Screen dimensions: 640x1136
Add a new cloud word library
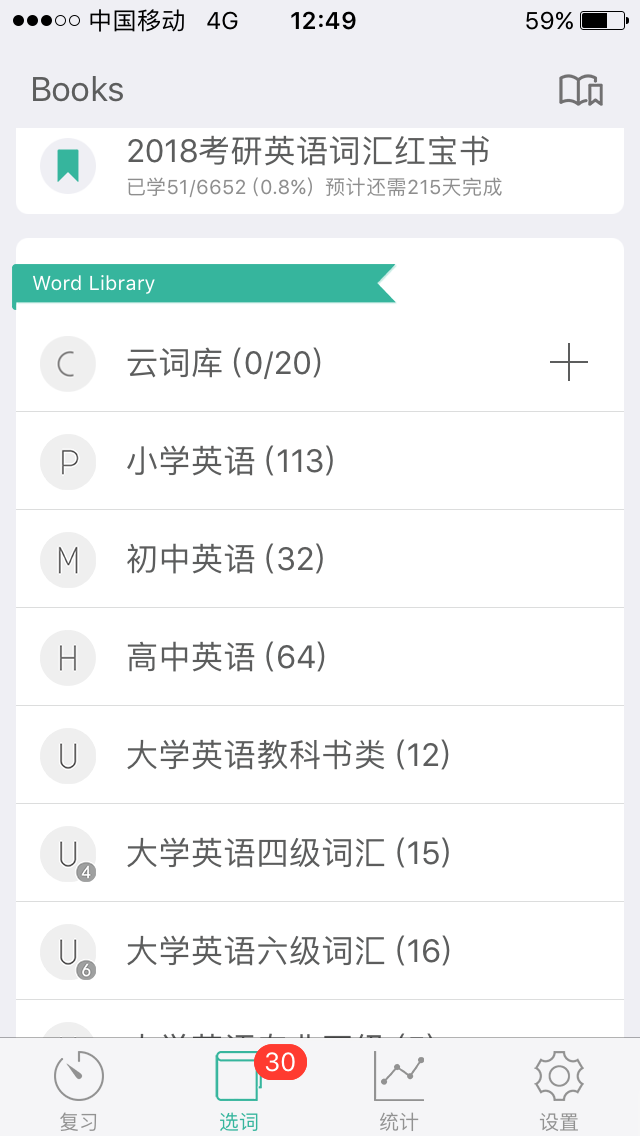pos(568,362)
